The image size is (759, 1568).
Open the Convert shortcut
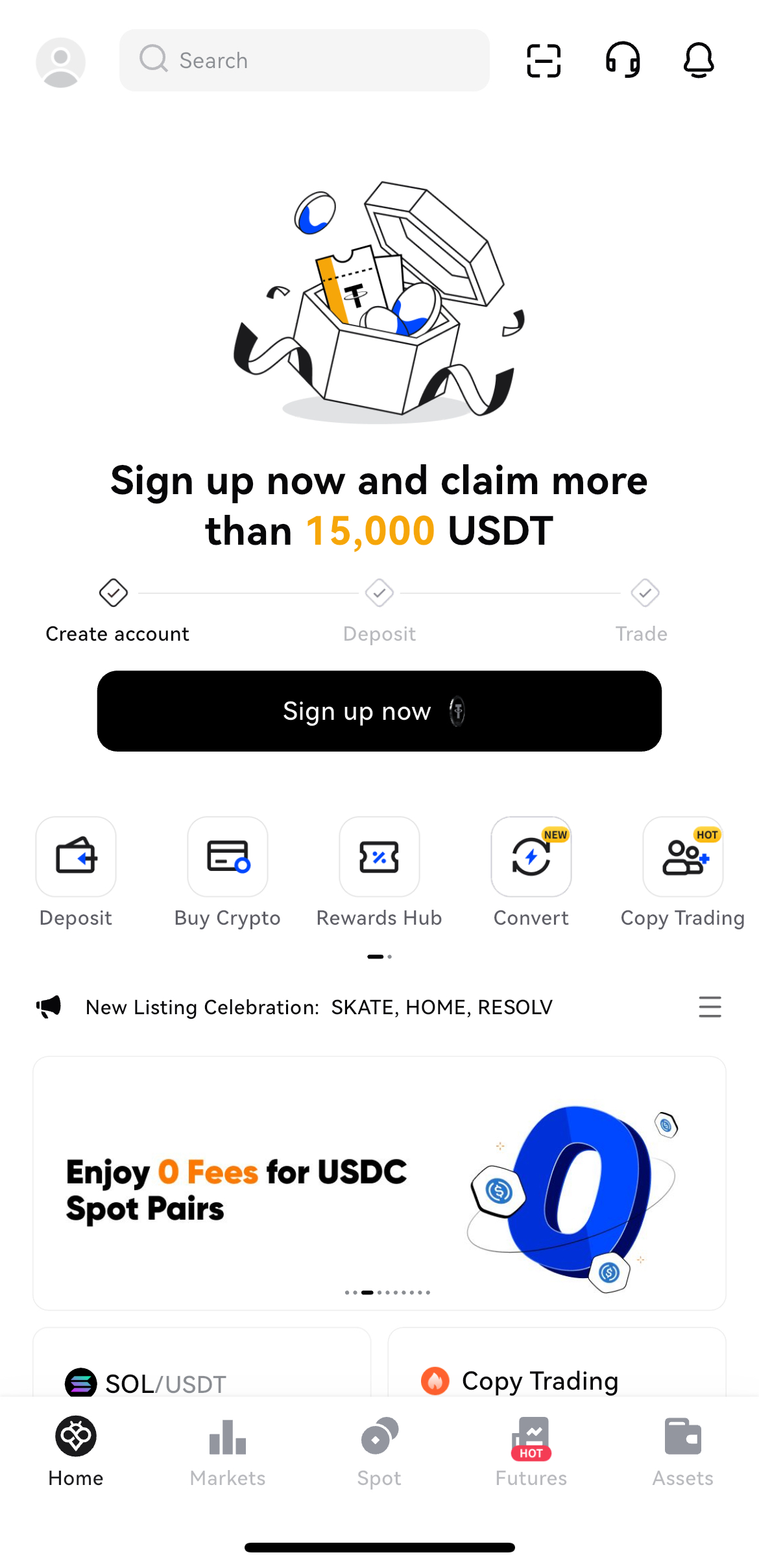531,872
